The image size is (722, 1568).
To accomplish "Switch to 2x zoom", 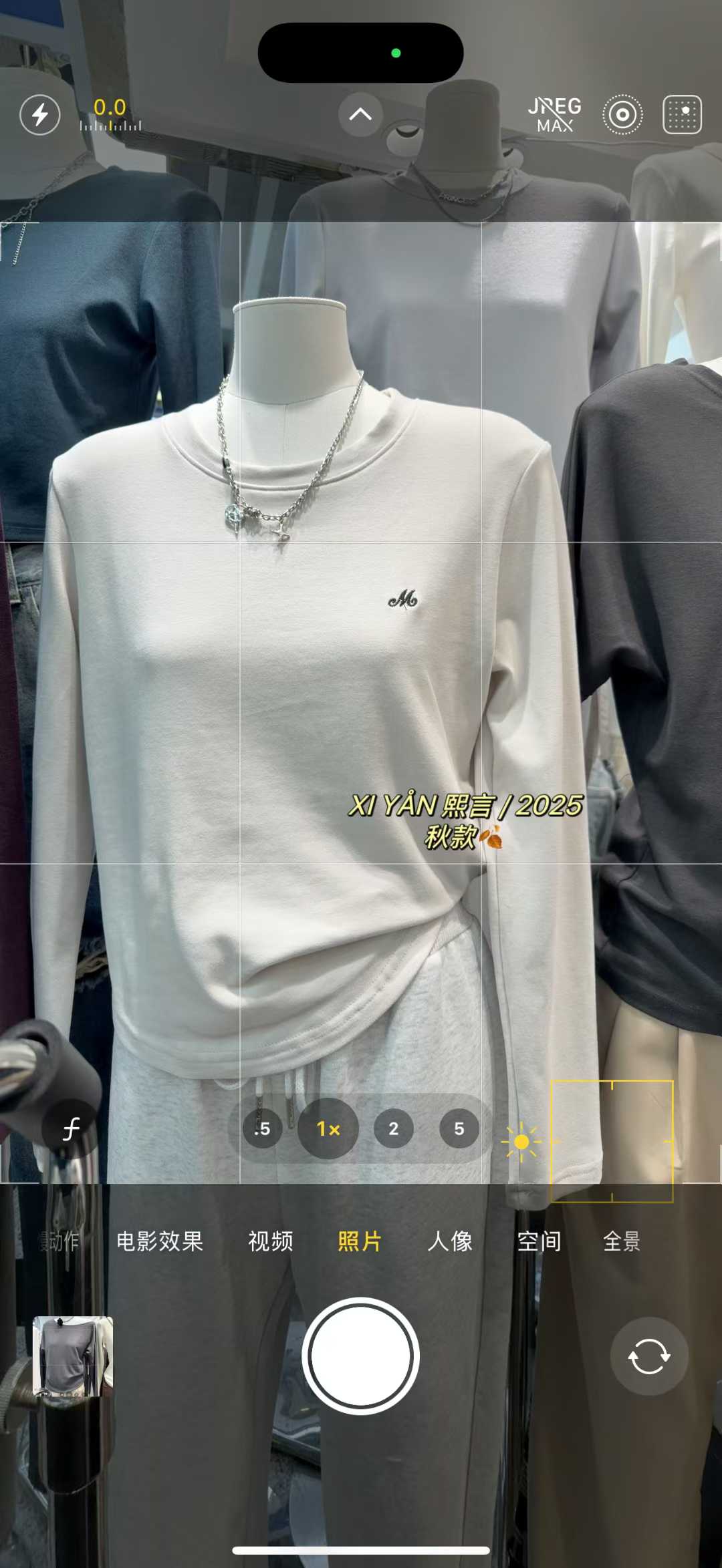I will coord(394,1129).
